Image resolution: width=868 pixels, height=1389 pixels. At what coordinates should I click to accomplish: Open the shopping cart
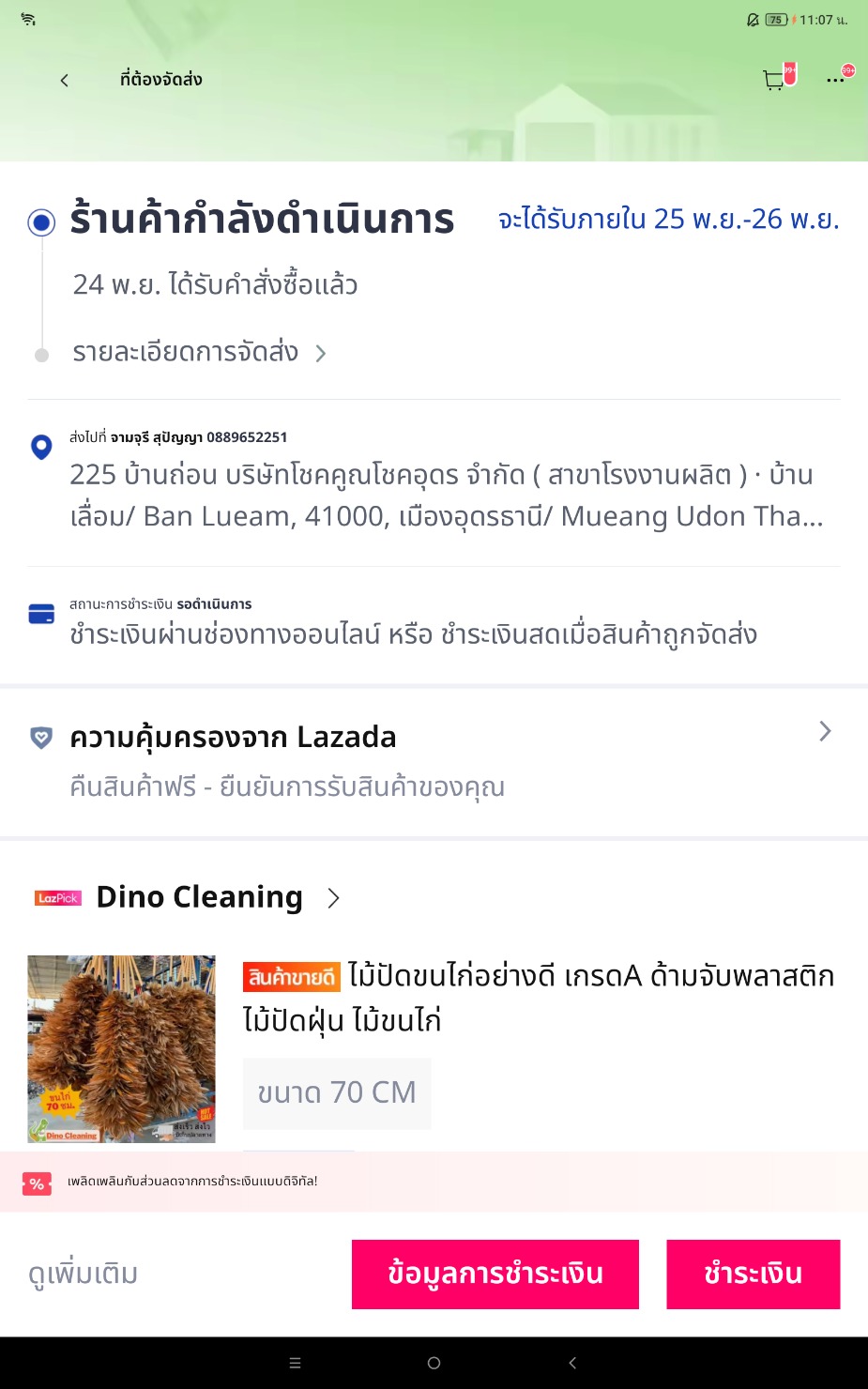774,81
